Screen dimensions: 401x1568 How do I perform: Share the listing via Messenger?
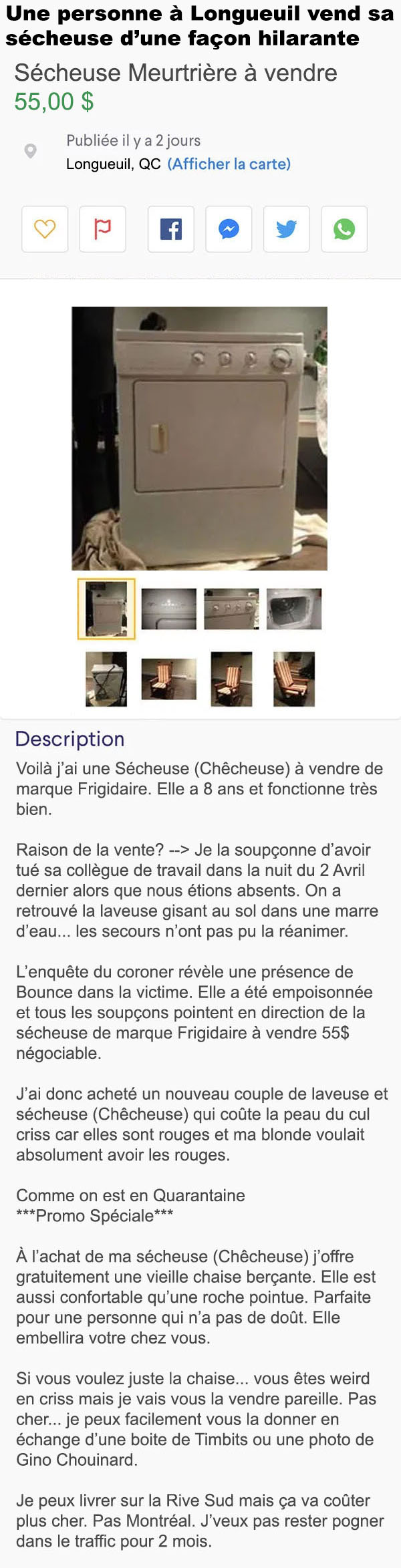229,229
